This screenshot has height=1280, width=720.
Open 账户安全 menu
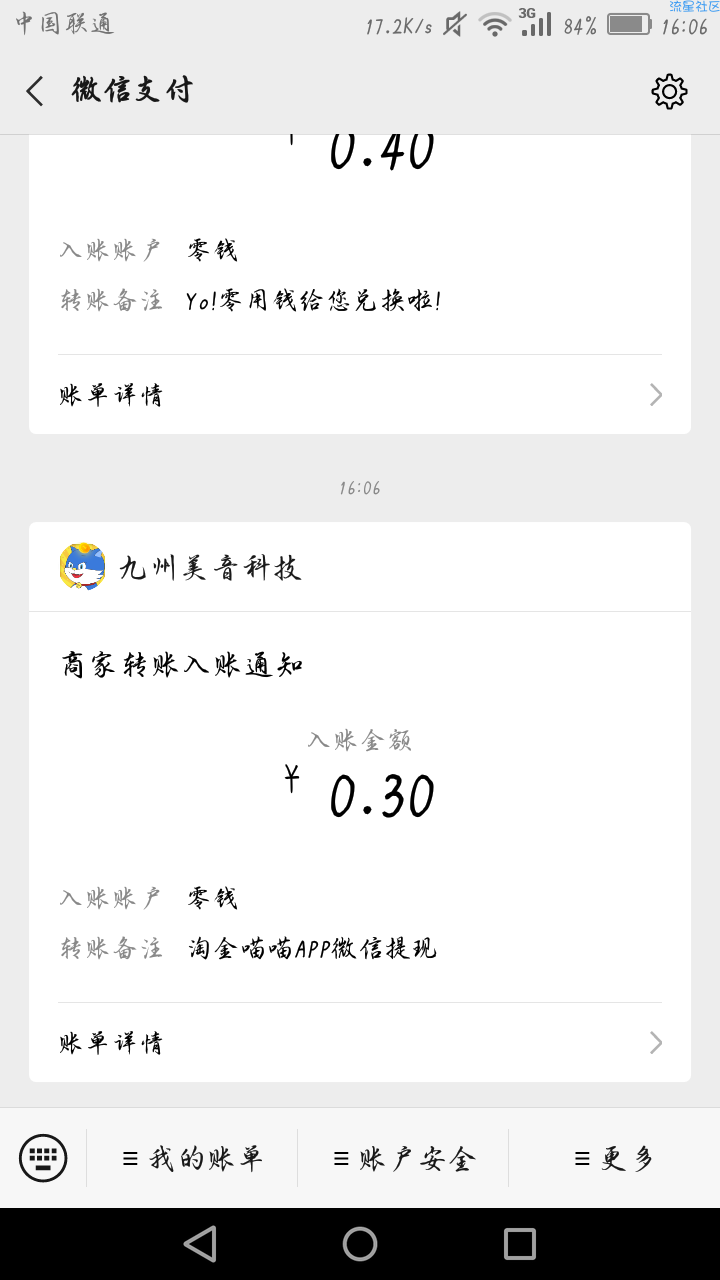(403, 1159)
